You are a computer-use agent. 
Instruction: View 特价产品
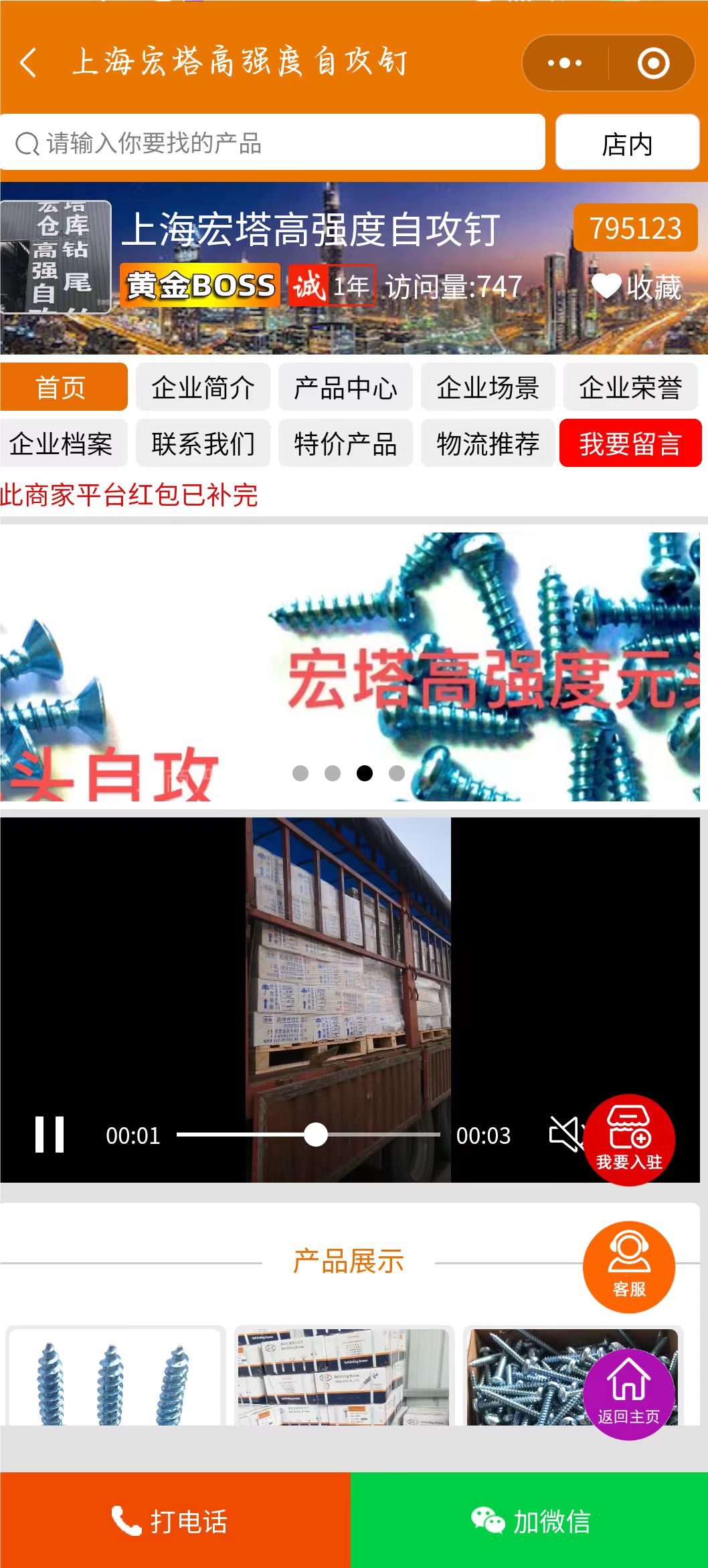[345, 444]
